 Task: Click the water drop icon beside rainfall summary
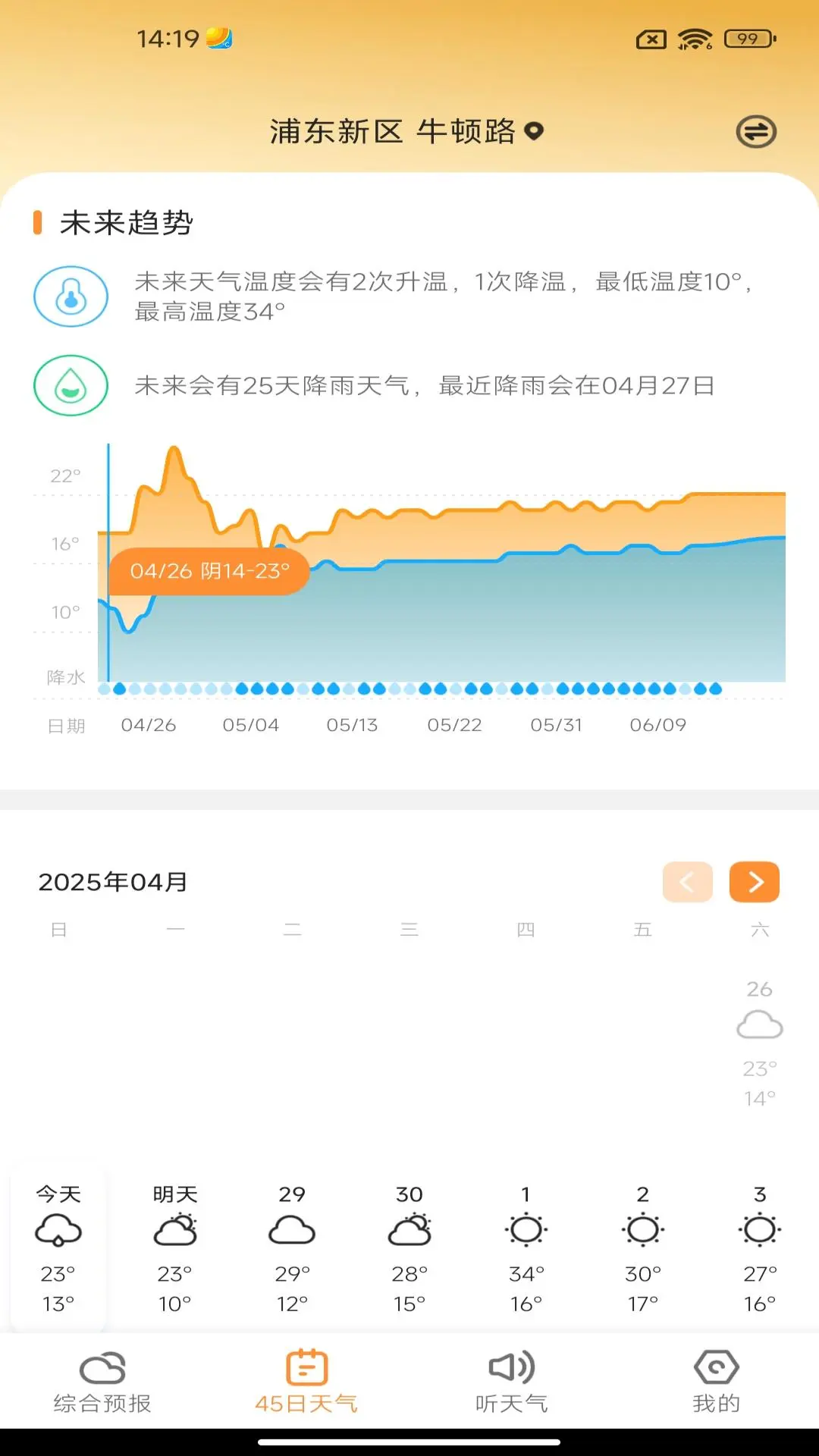71,385
